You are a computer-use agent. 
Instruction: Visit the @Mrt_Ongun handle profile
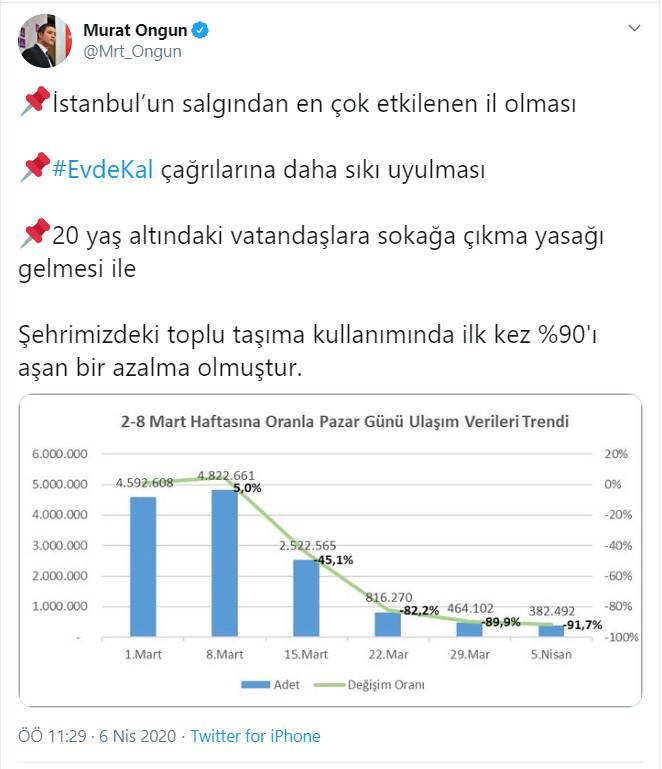[132, 51]
